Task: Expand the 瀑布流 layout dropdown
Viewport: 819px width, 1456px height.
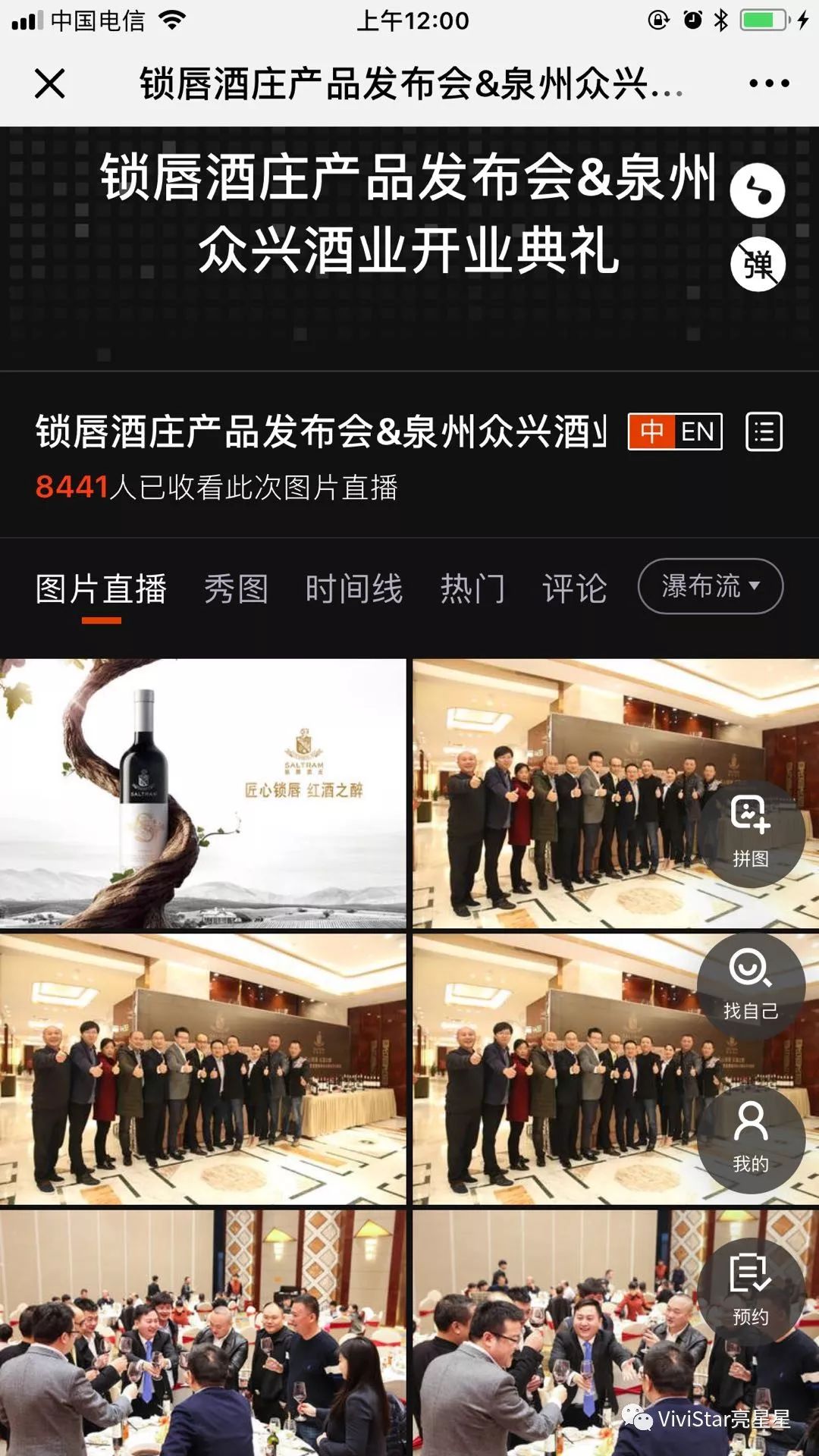Action: pyautogui.click(x=710, y=586)
